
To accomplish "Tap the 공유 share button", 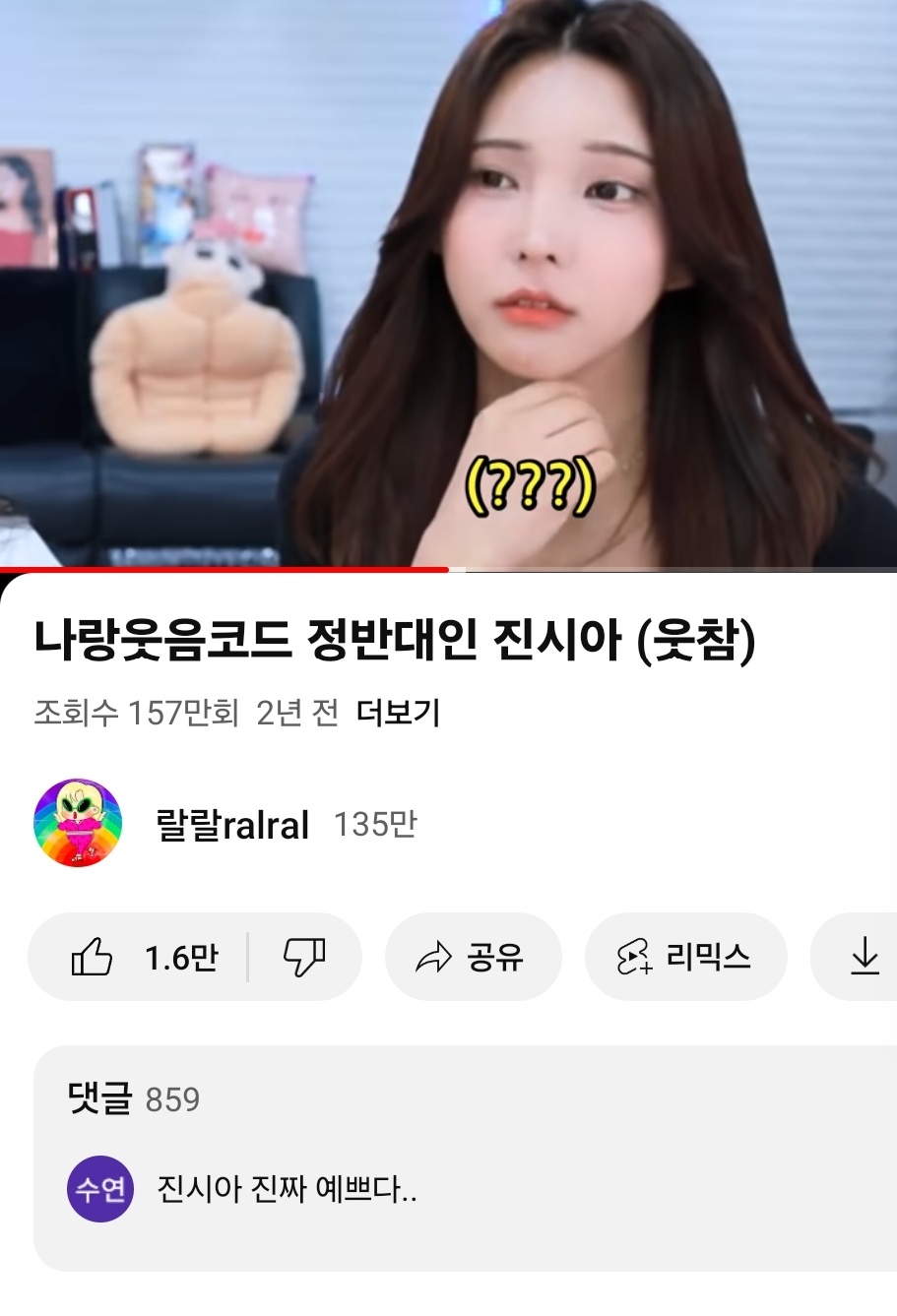I will 473,957.
